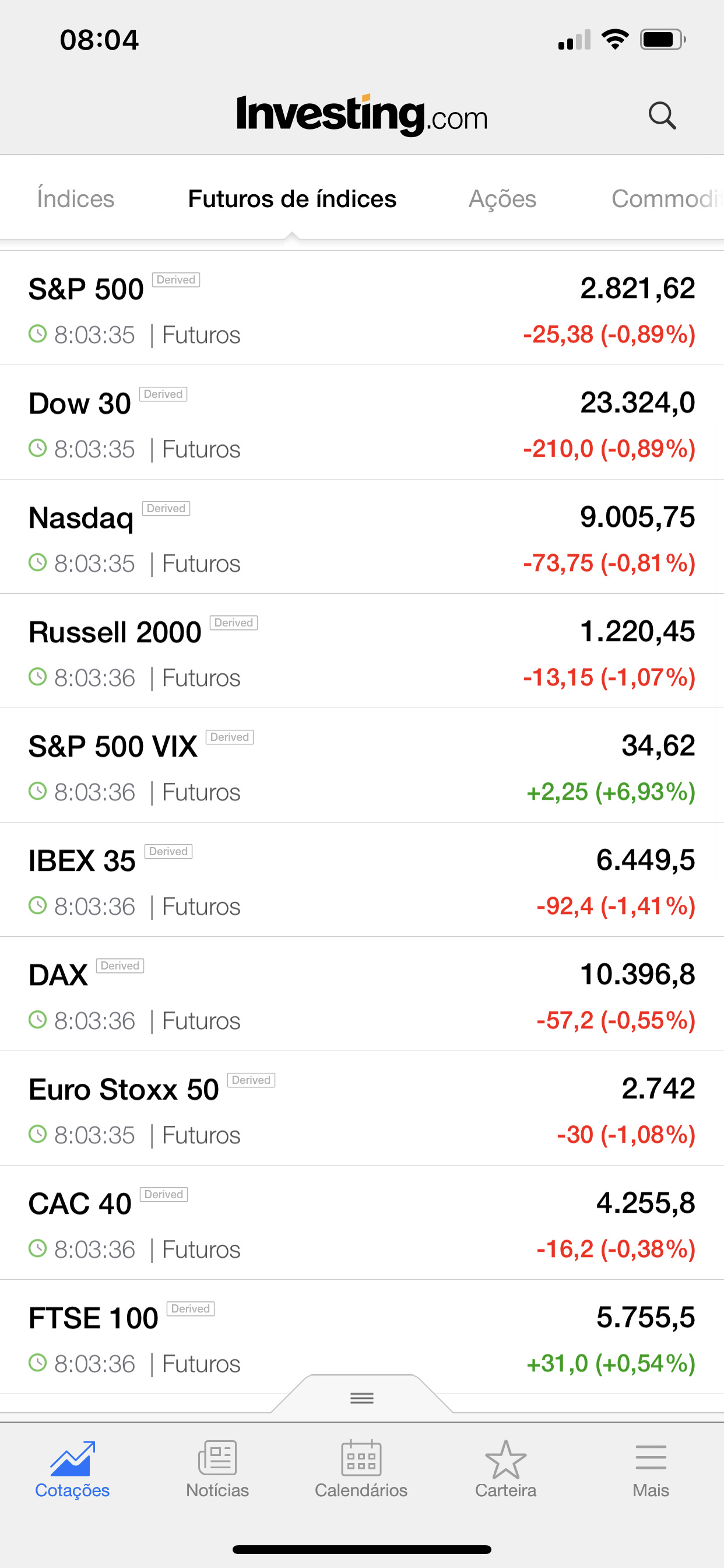Open S&P 500 futures quote
The height and width of the screenshot is (1568, 724).
(362, 308)
